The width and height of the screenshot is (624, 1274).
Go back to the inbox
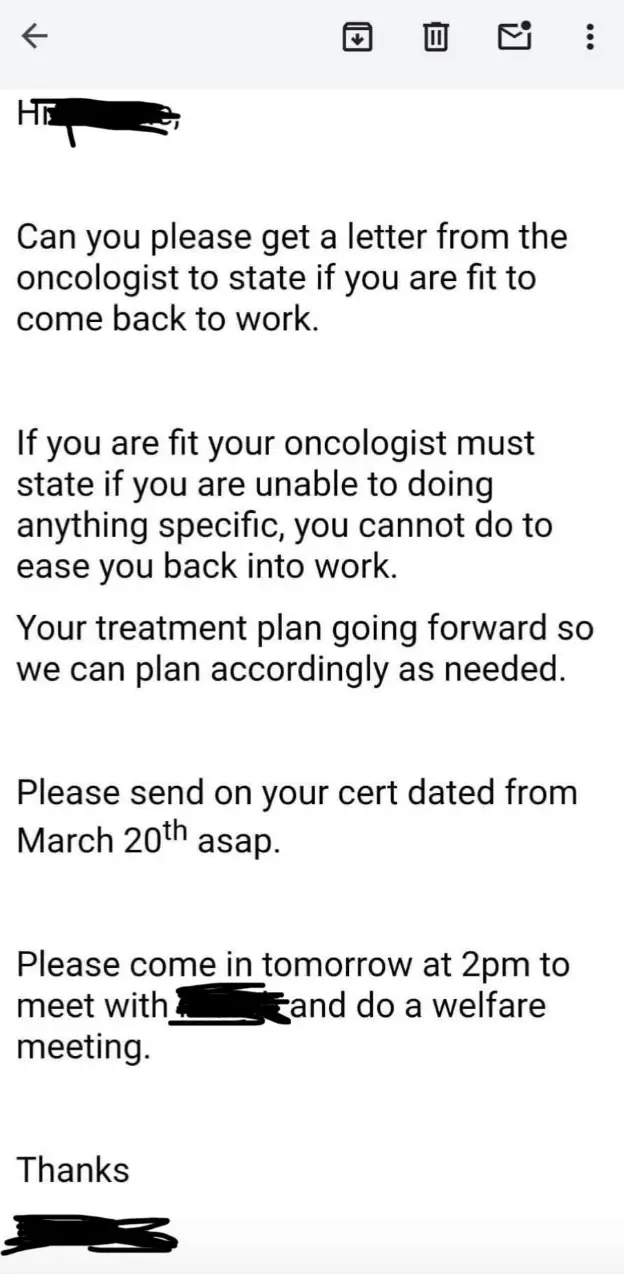(x=35, y=38)
